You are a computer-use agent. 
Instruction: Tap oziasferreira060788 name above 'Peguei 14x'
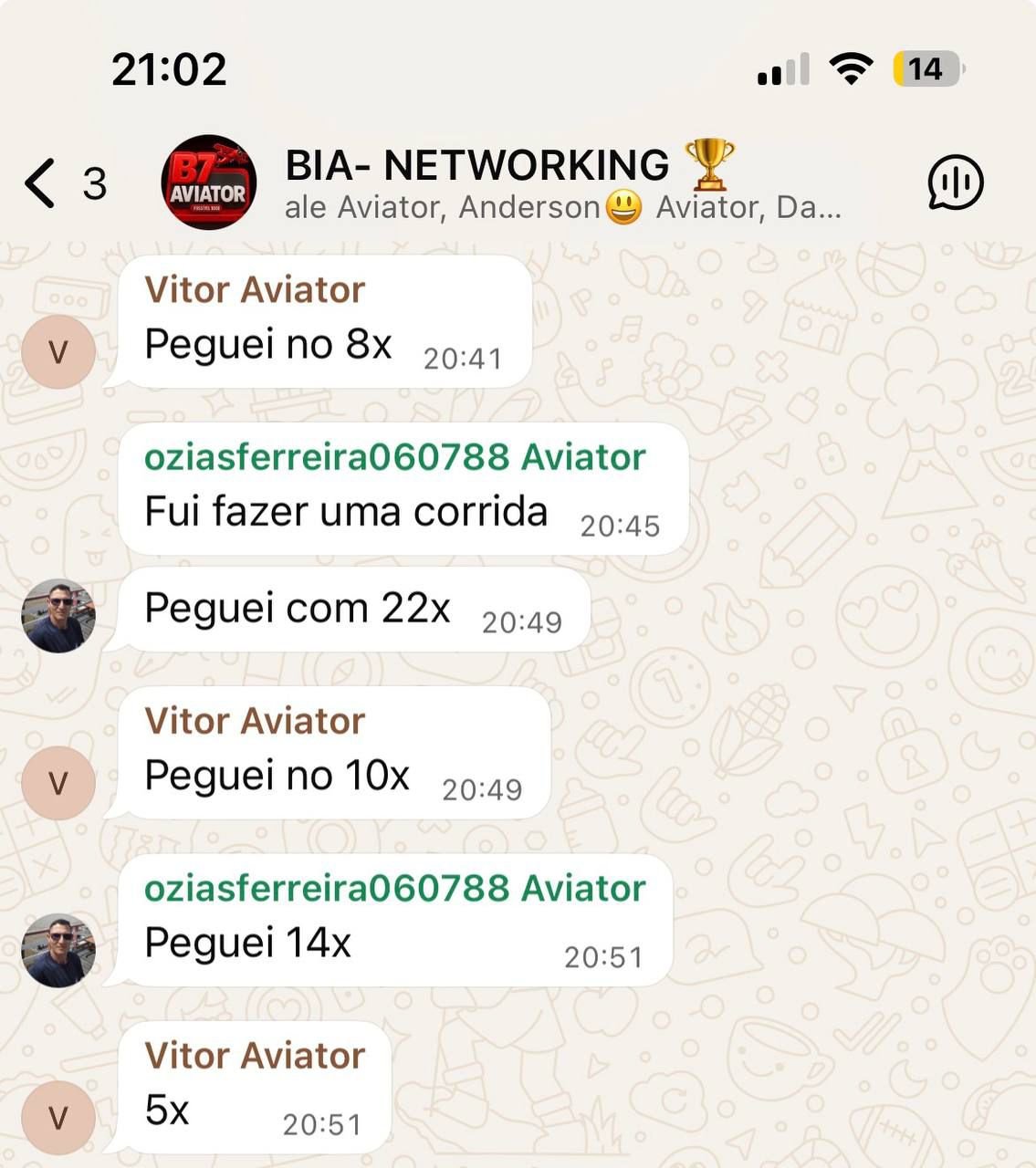[394, 888]
